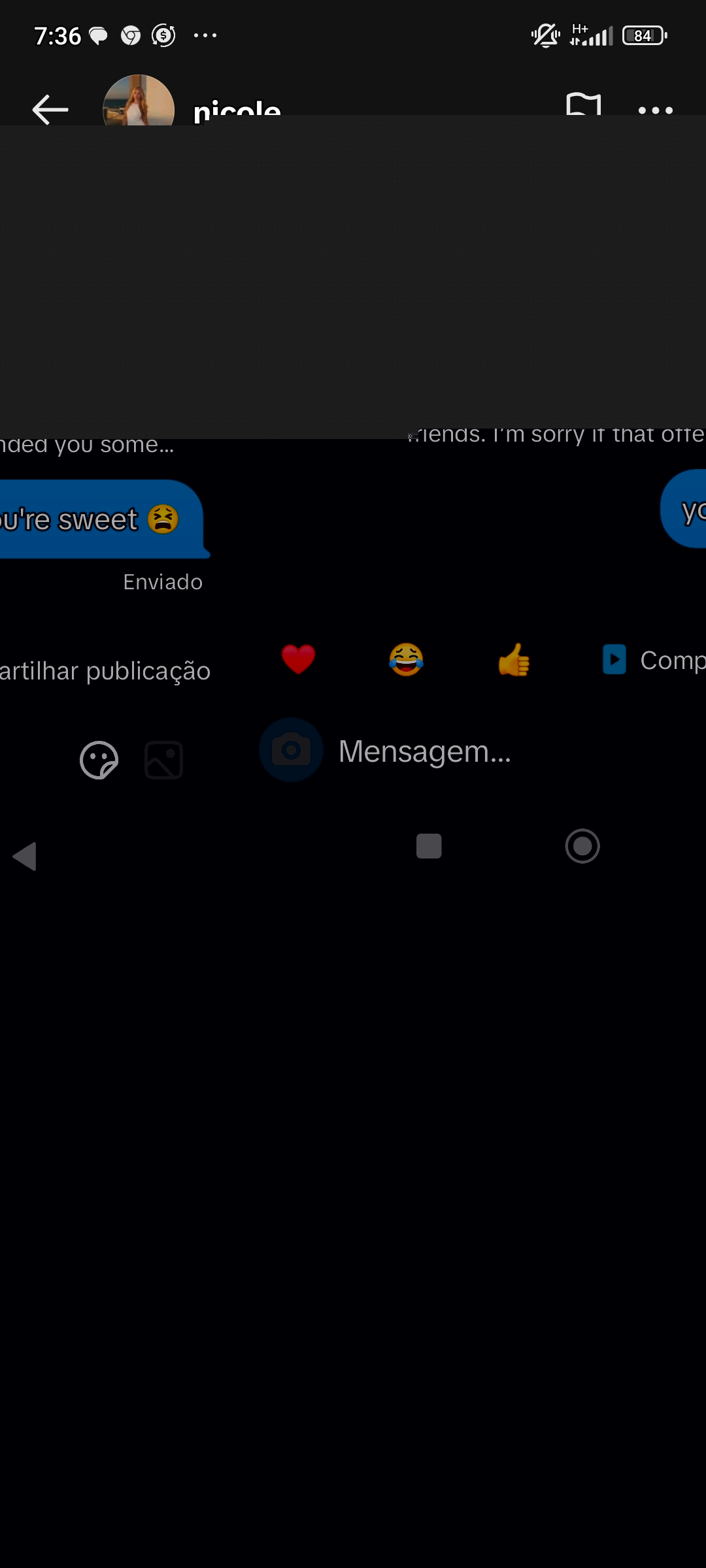The height and width of the screenshot is (1568, 706).
Task: Open the camera button beside Mensagem
Action: point(292,750)
